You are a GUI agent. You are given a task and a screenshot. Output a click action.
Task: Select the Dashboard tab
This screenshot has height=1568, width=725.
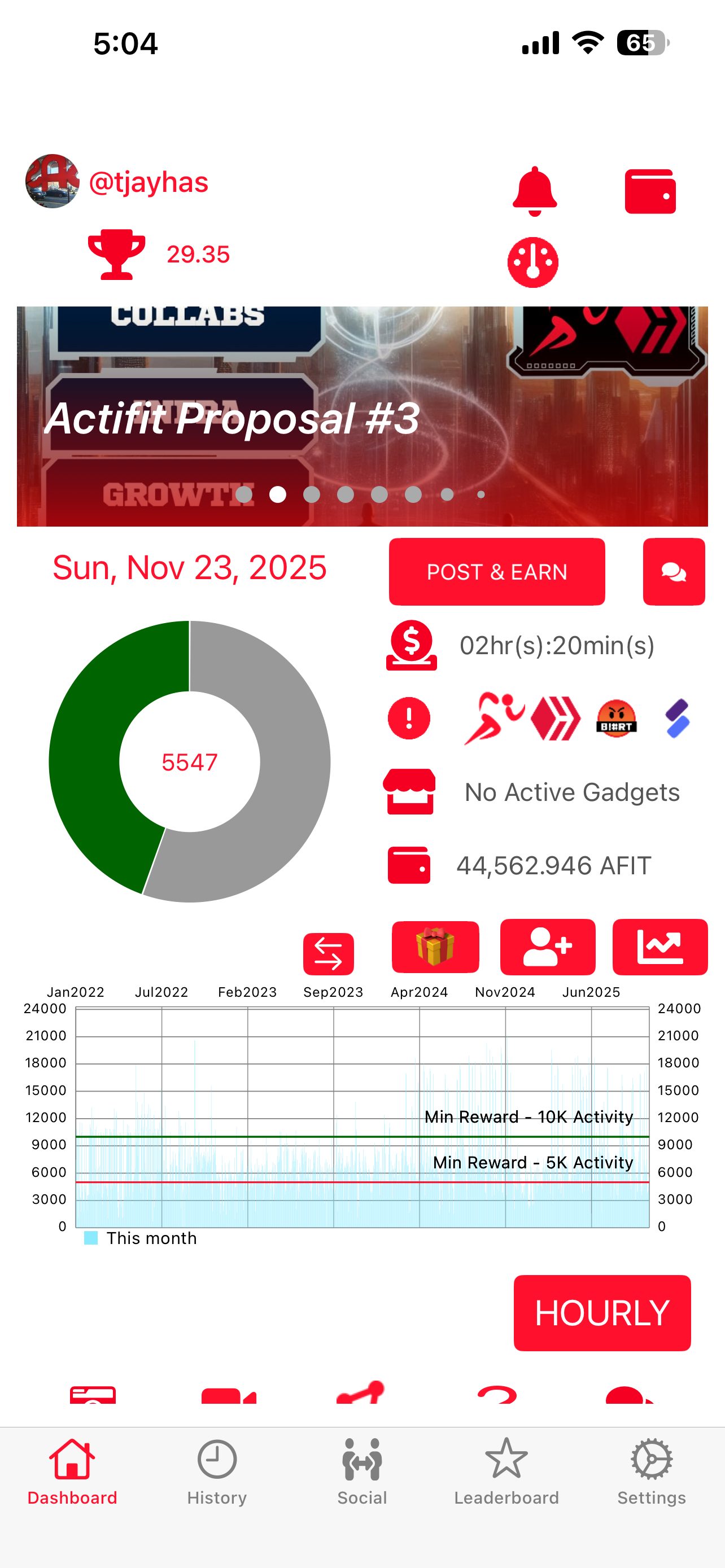(x=72, y=1470)
